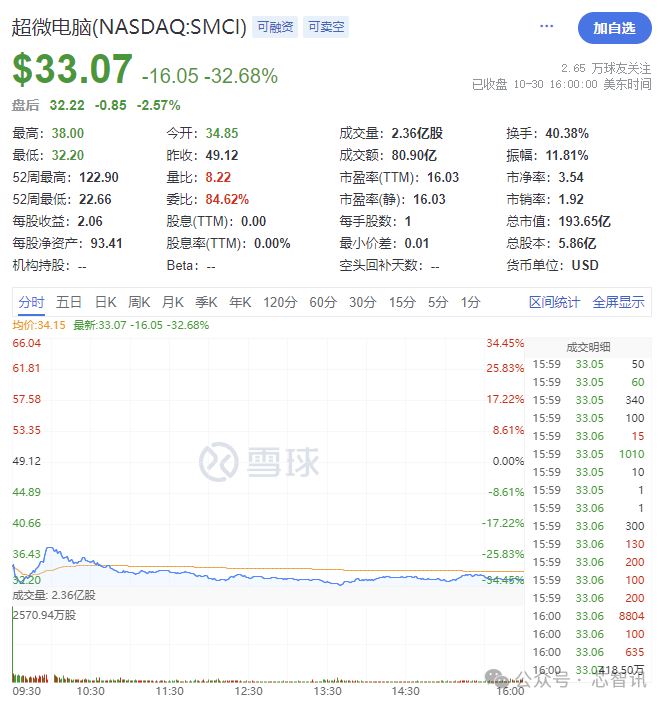This screenshot has height=706, width=668.
Task: Display the 年K chart
Action: coord(241,302)
